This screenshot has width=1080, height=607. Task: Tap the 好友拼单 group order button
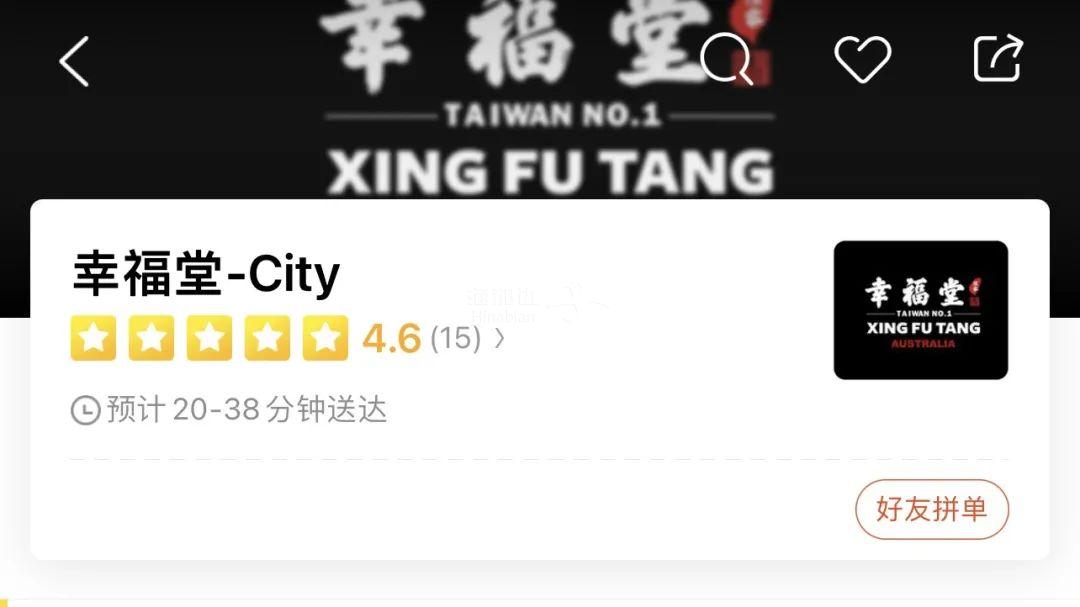click(x=931, y=509)
